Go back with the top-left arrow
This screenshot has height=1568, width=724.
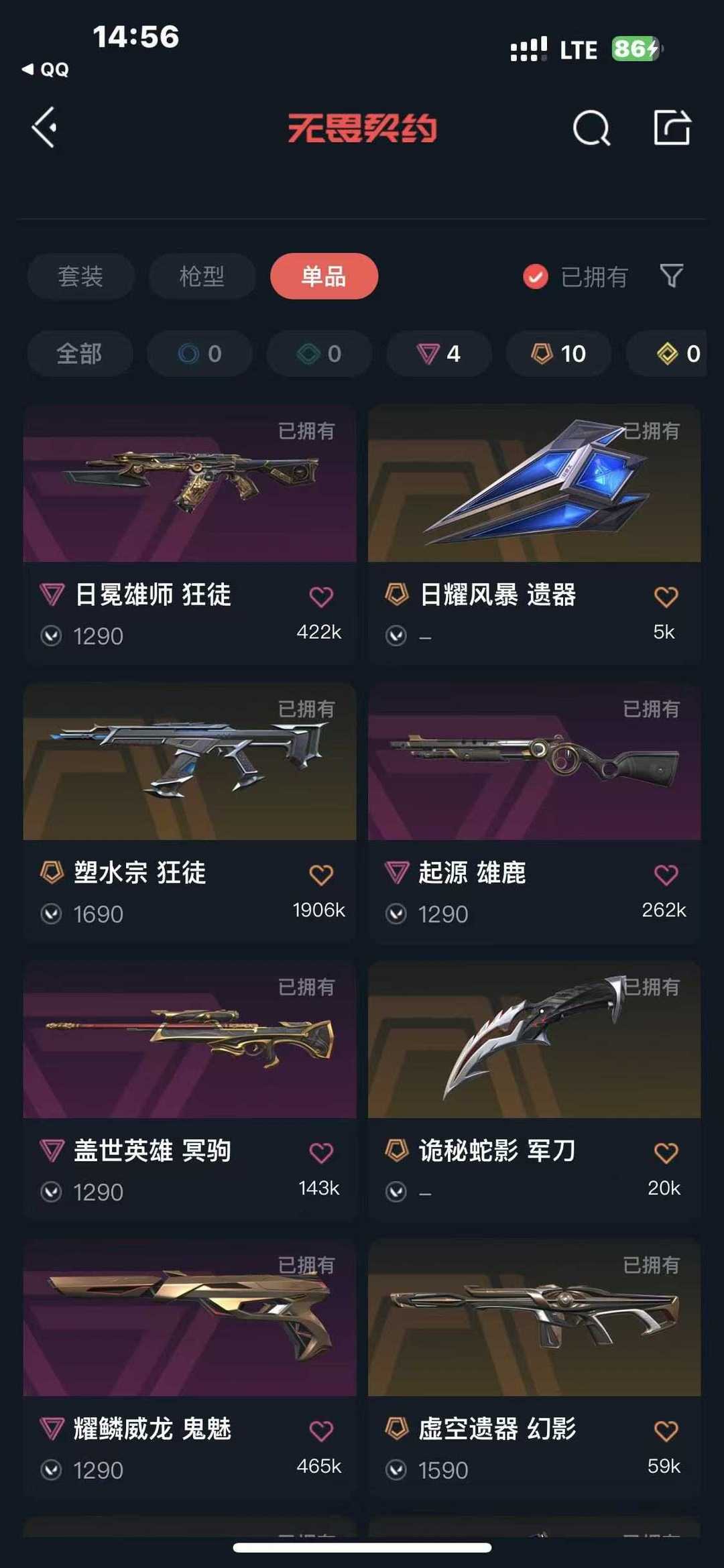coord(45,127)
